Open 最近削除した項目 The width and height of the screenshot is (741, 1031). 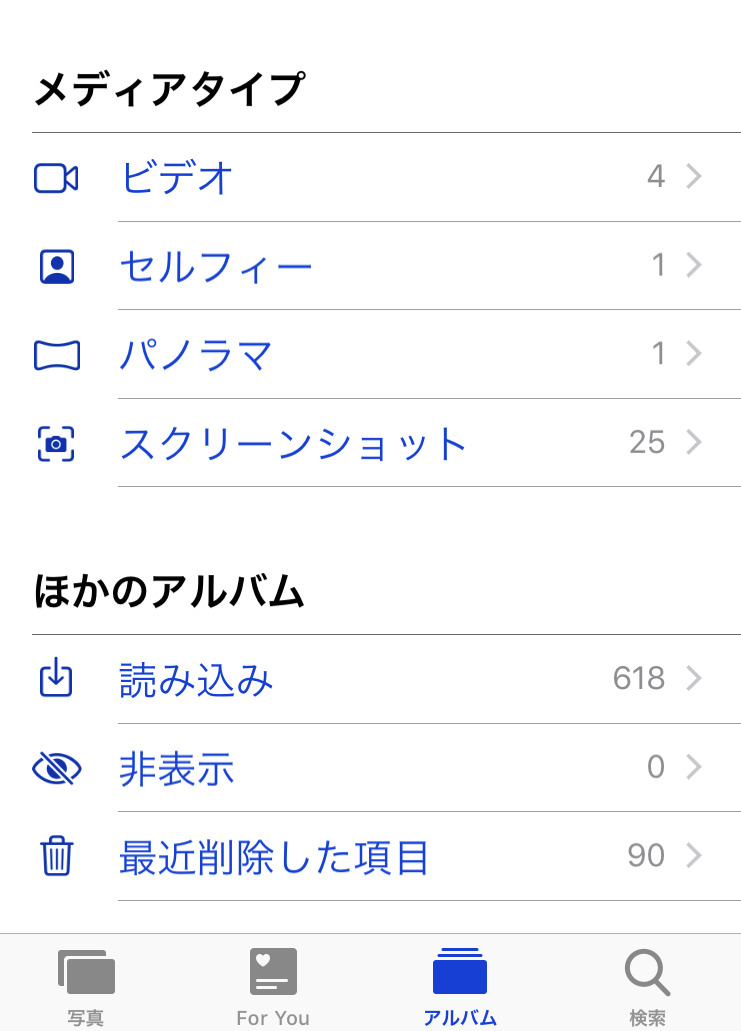point(274,857)
